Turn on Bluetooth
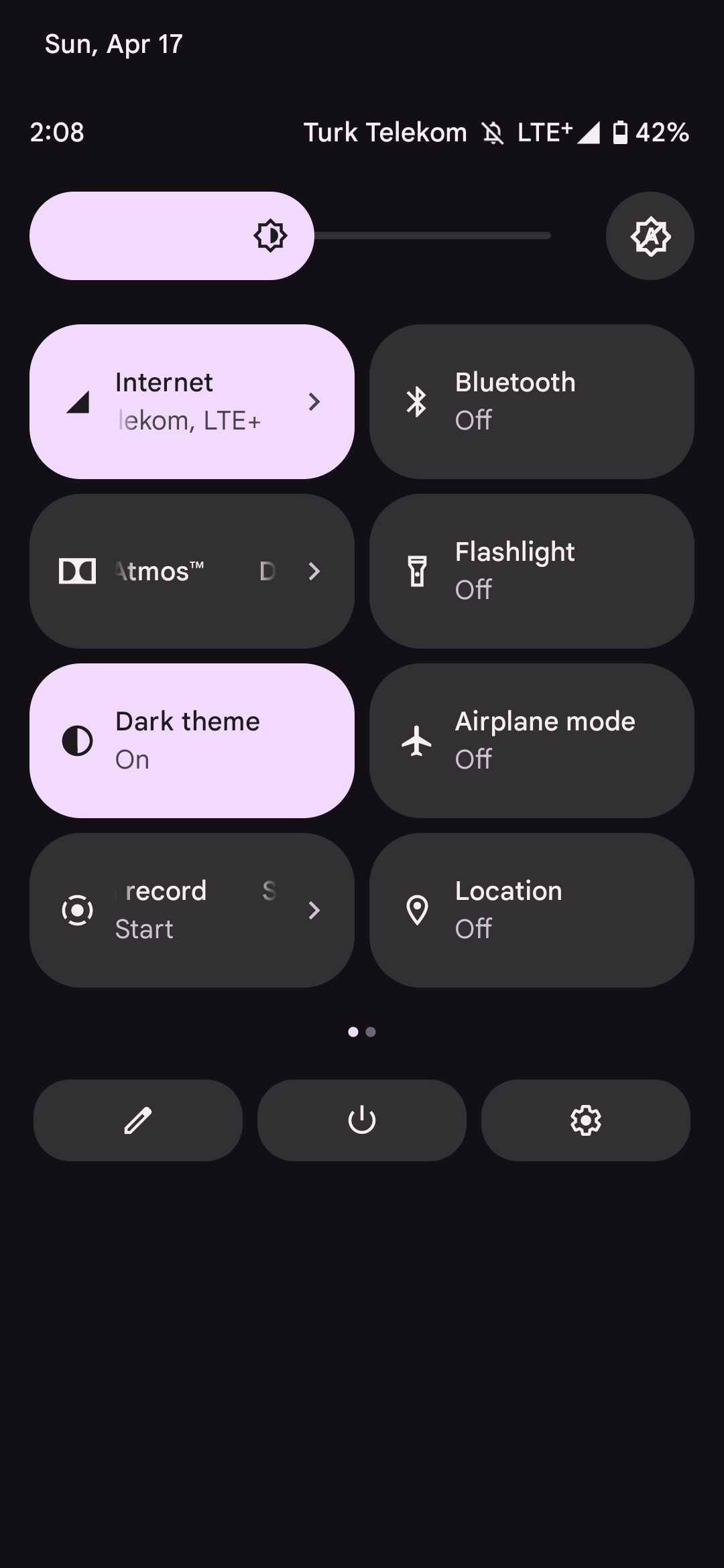 tap(532, 401)
